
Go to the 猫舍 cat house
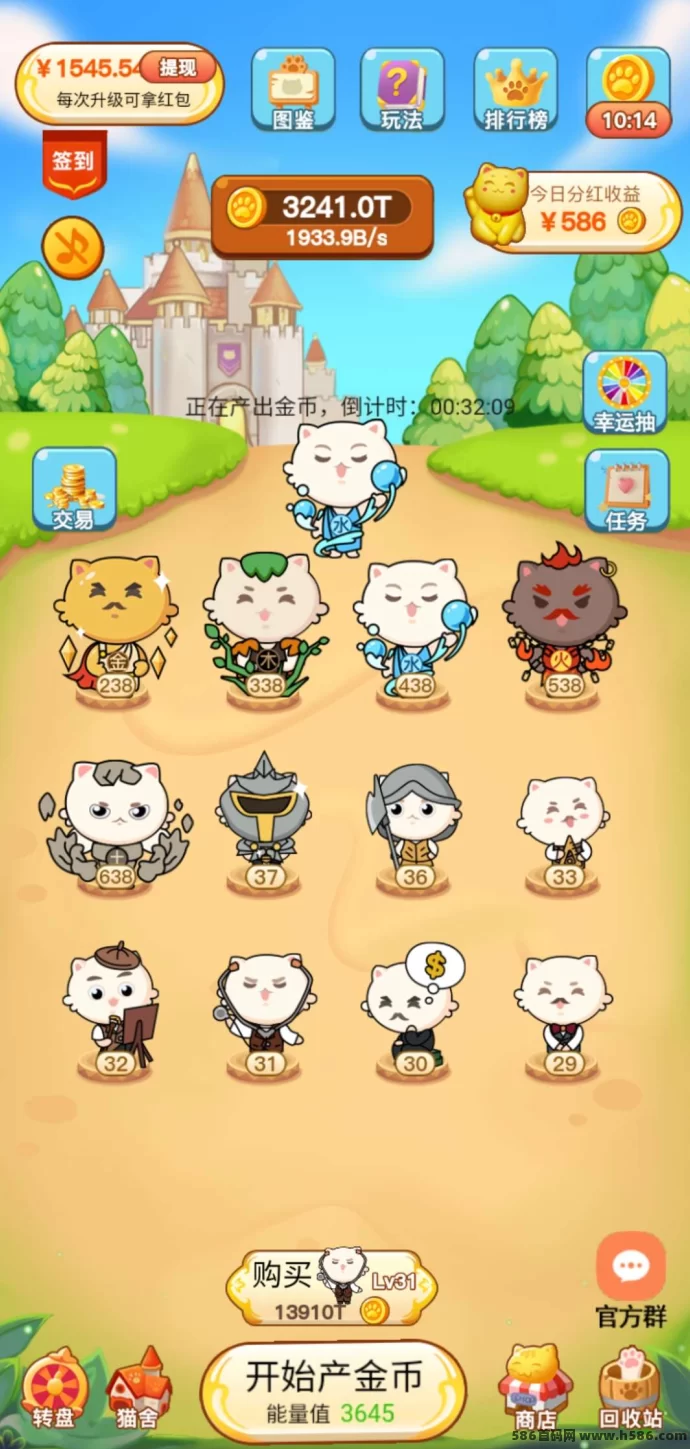138,1387
